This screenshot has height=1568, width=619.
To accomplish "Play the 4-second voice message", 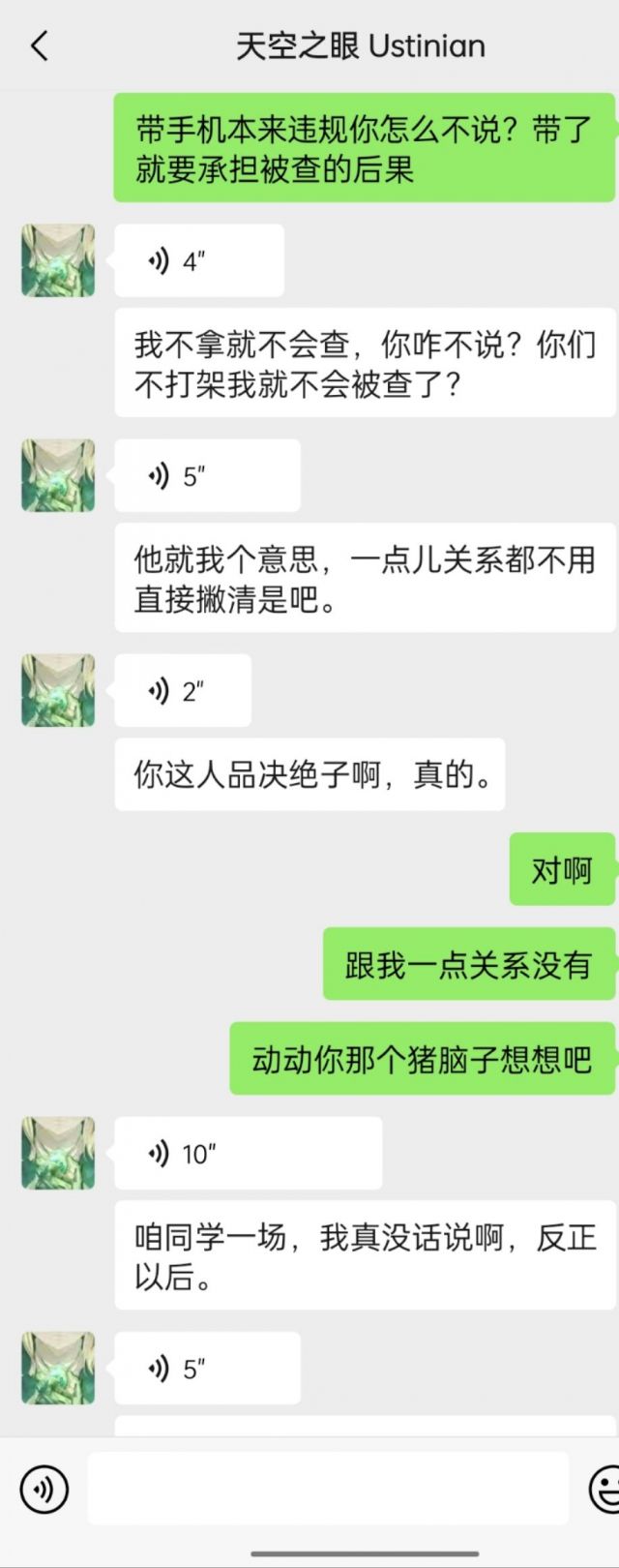I will [198, 260].
